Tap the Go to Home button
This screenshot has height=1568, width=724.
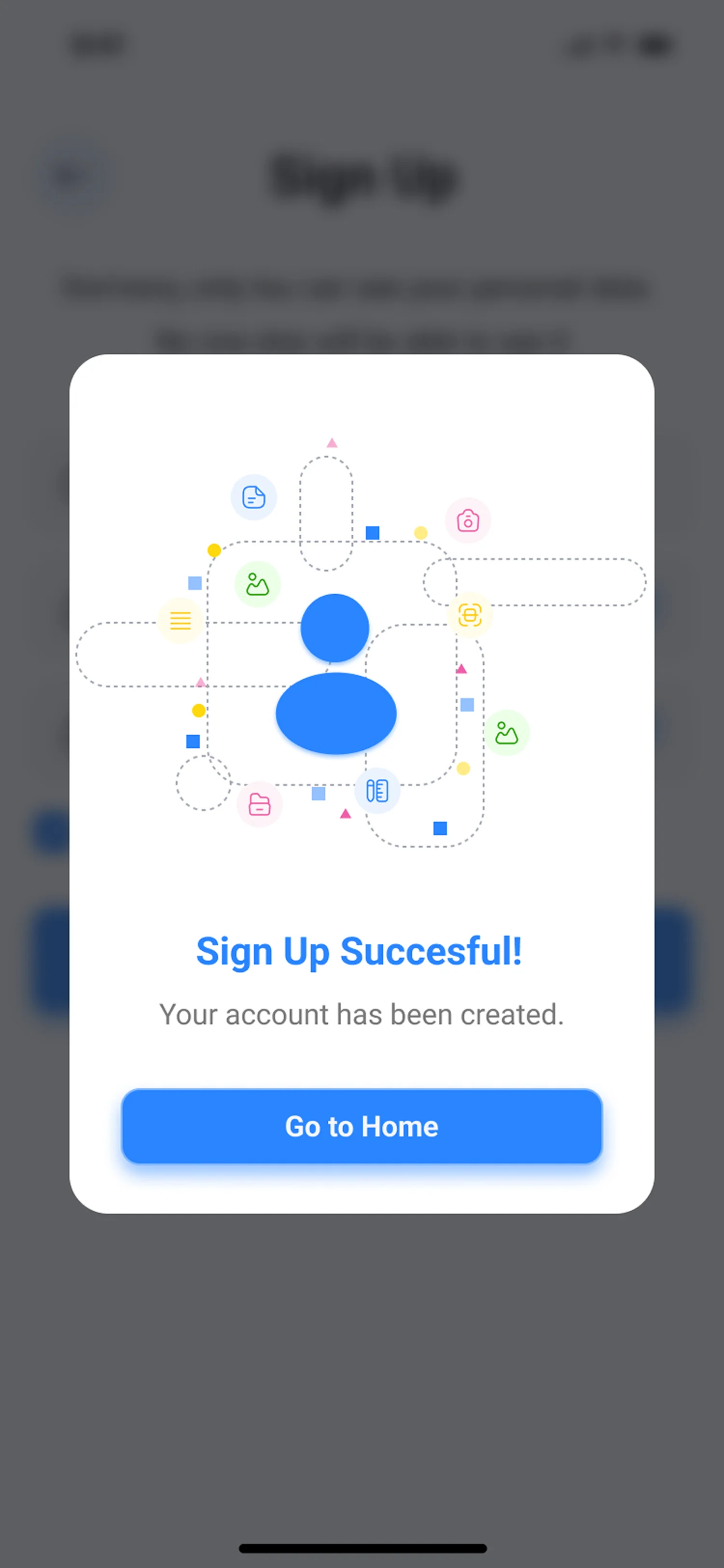pyautogui.click(x=362, y=1126)
